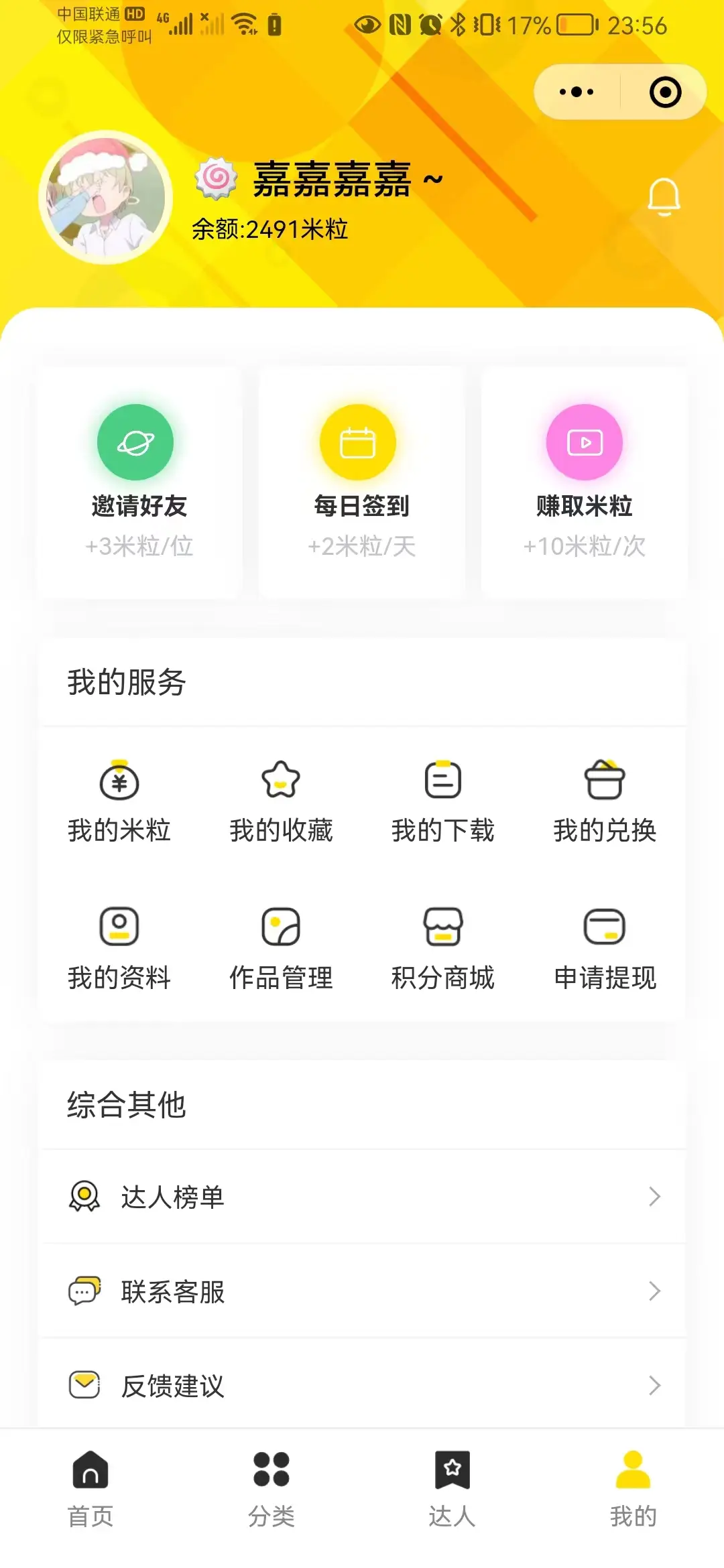Open the notifications bell
The image size is (724, 1568).
pos(664,196)
